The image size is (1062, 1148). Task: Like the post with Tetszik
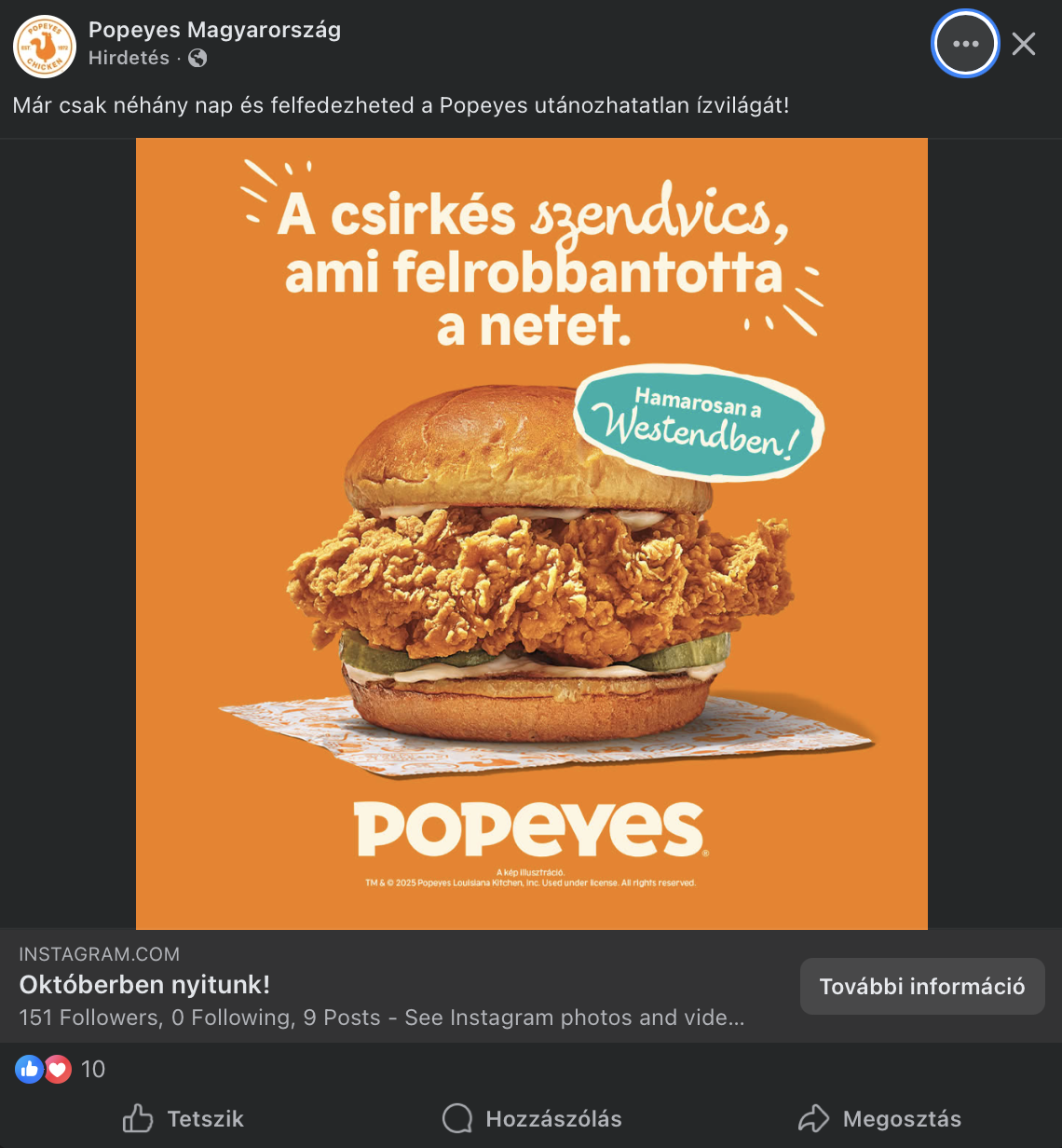pyautogui.click(x=184, y=1118)
